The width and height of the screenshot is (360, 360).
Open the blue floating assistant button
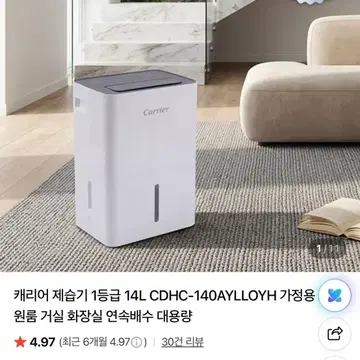(335, 295)
